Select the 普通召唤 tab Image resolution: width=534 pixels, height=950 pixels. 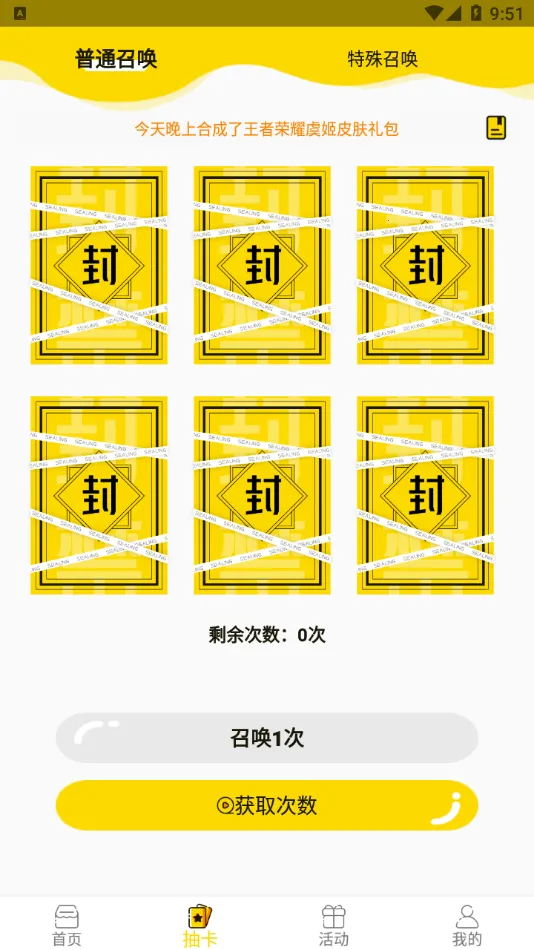click(x=116, y=59)
